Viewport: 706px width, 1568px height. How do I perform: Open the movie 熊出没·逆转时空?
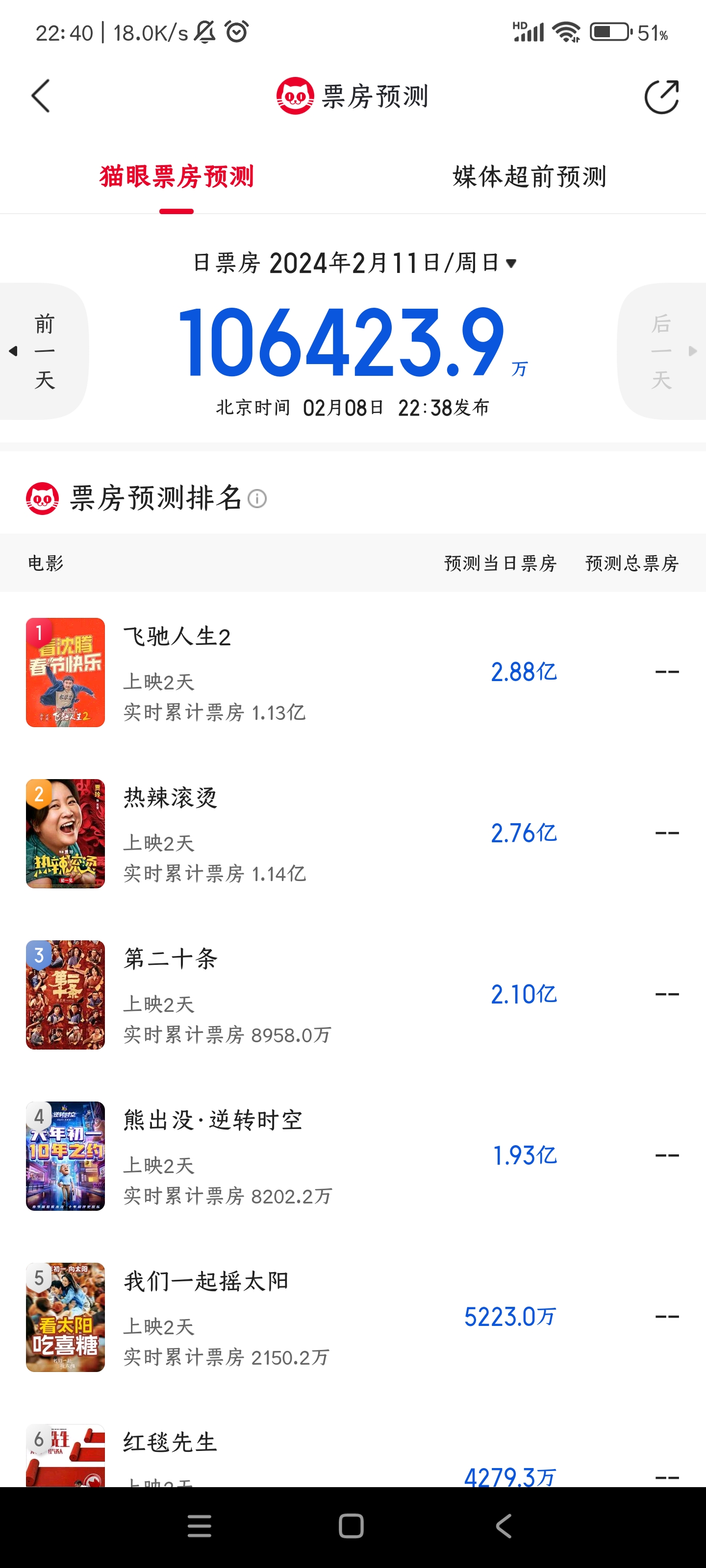point(353,1156)
